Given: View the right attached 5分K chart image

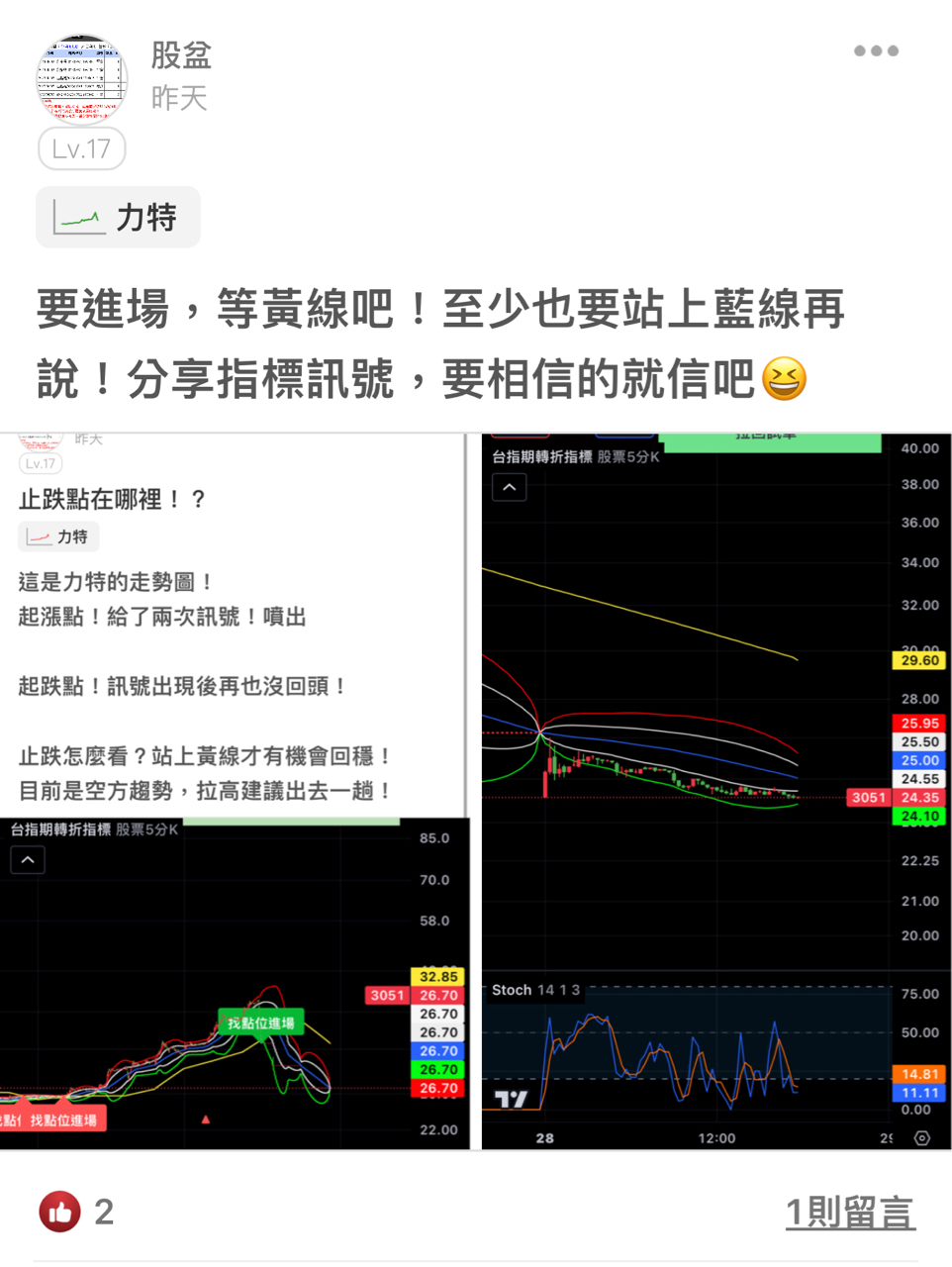Looking at the screenshot, I should point(716,791).
